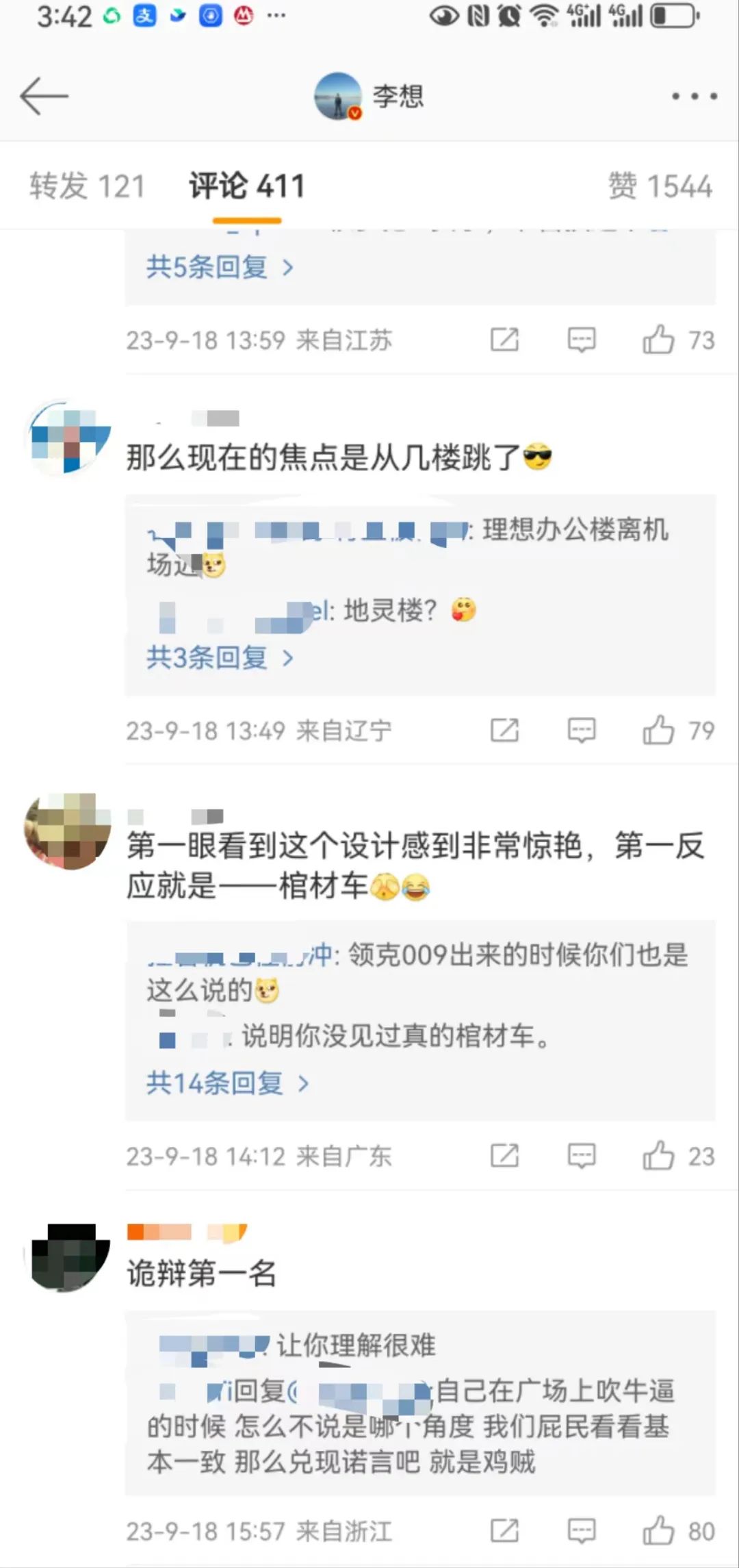Expand 共3条回复 replies

[219, 658]
